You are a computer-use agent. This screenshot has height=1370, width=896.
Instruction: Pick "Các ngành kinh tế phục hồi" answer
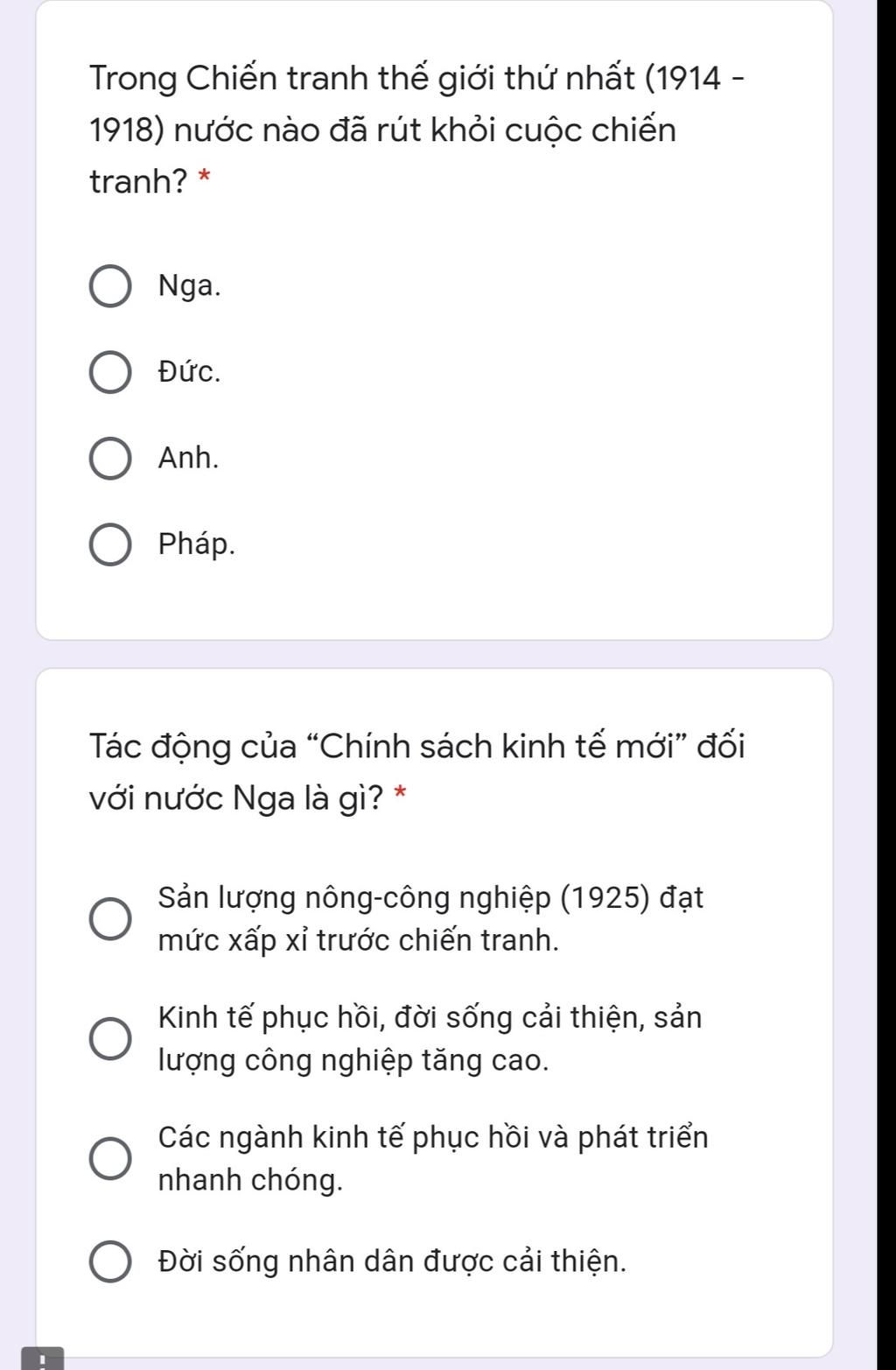click(x=111, y=1159)
